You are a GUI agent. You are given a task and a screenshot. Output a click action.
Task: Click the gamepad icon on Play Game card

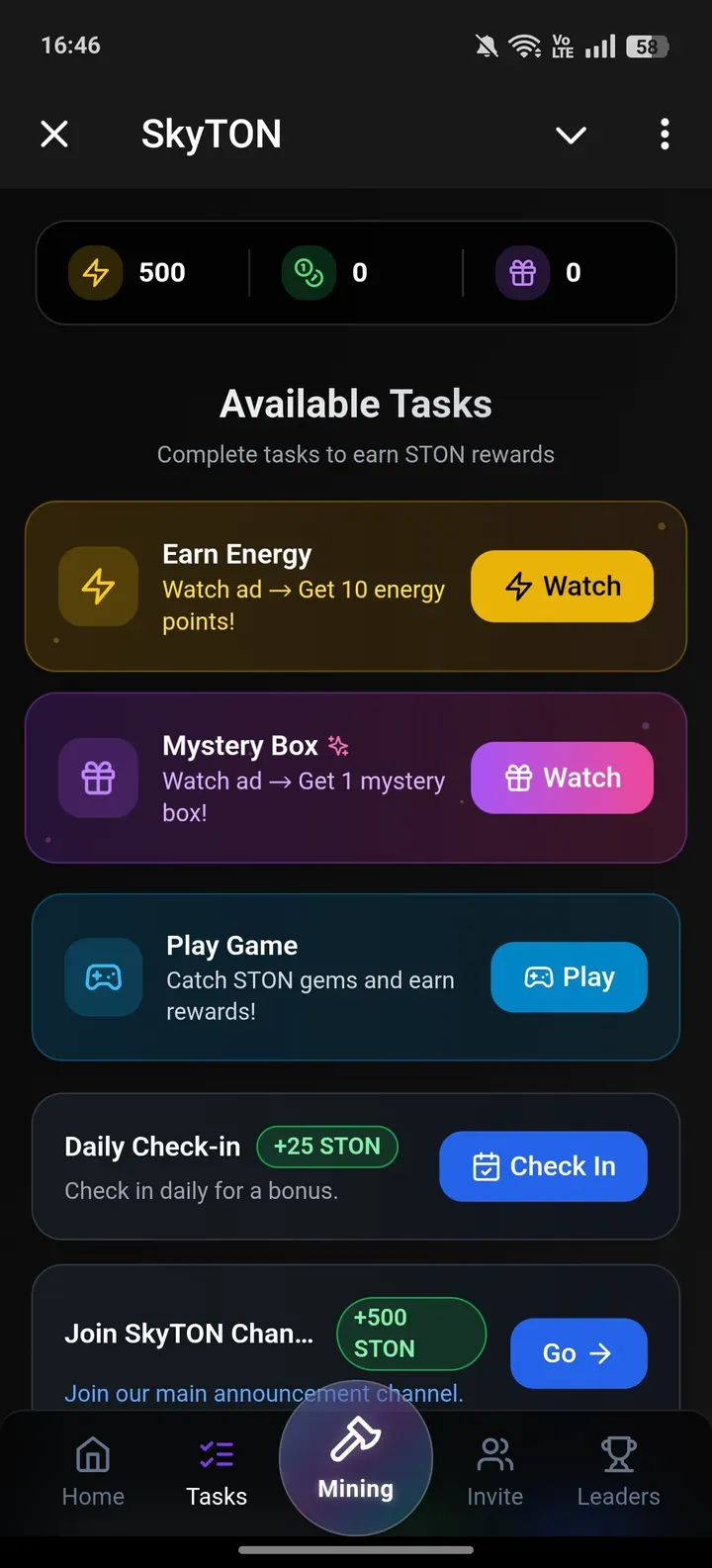point(103,976)
